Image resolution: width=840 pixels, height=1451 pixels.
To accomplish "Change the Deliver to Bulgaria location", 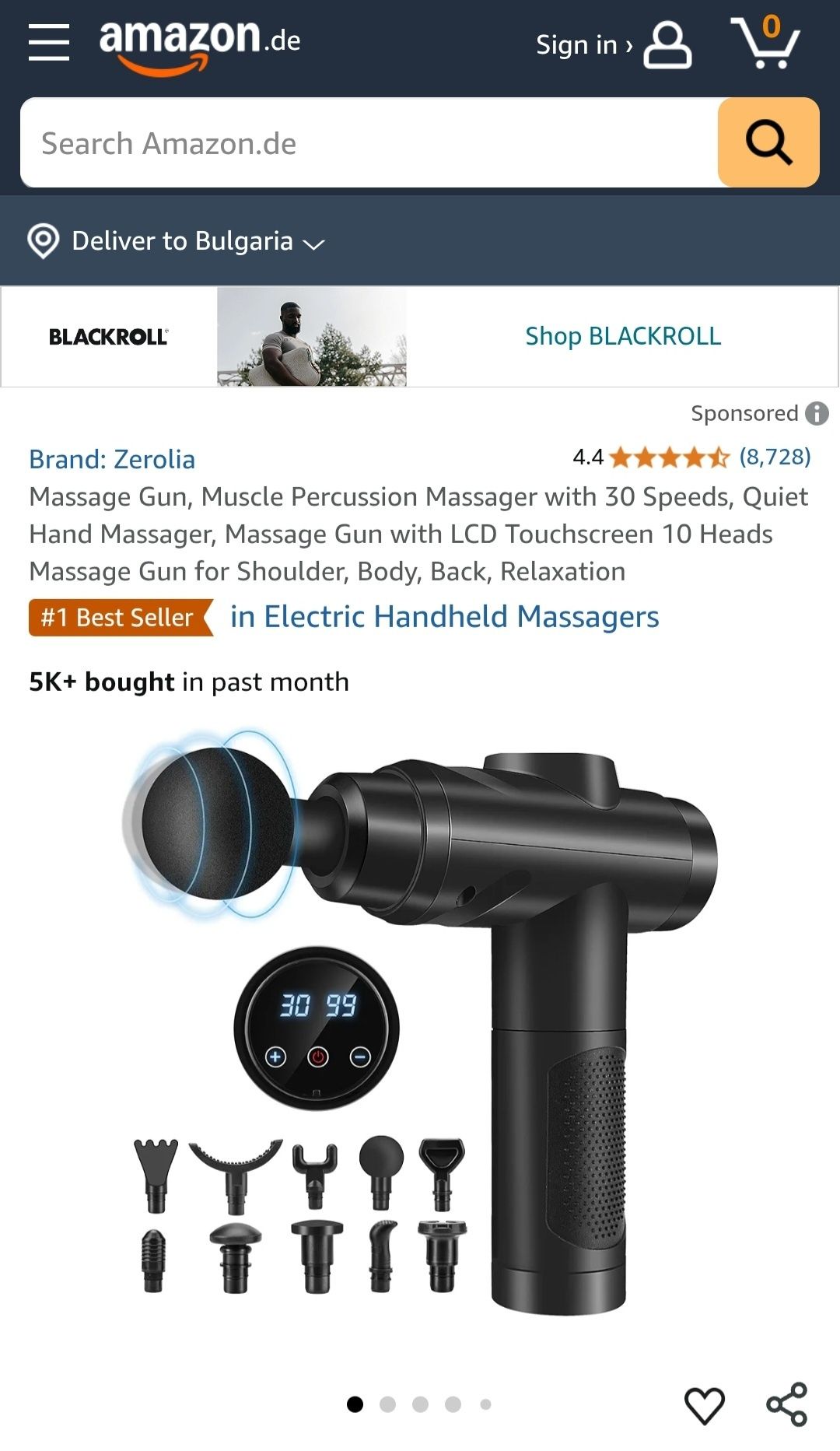I will [x=177, y=241].
